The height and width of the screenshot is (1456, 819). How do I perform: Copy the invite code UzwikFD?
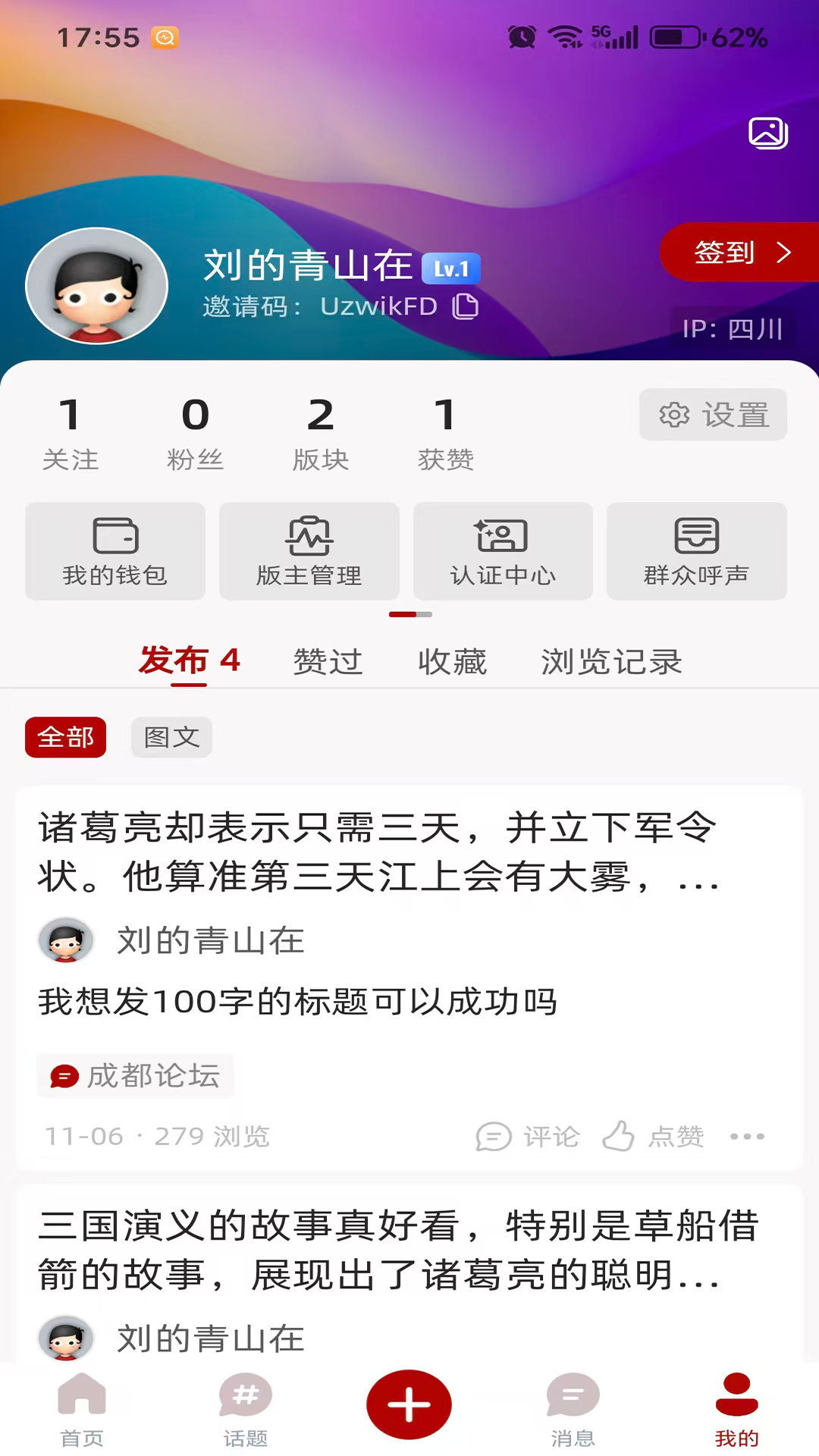tap(466, 306)
